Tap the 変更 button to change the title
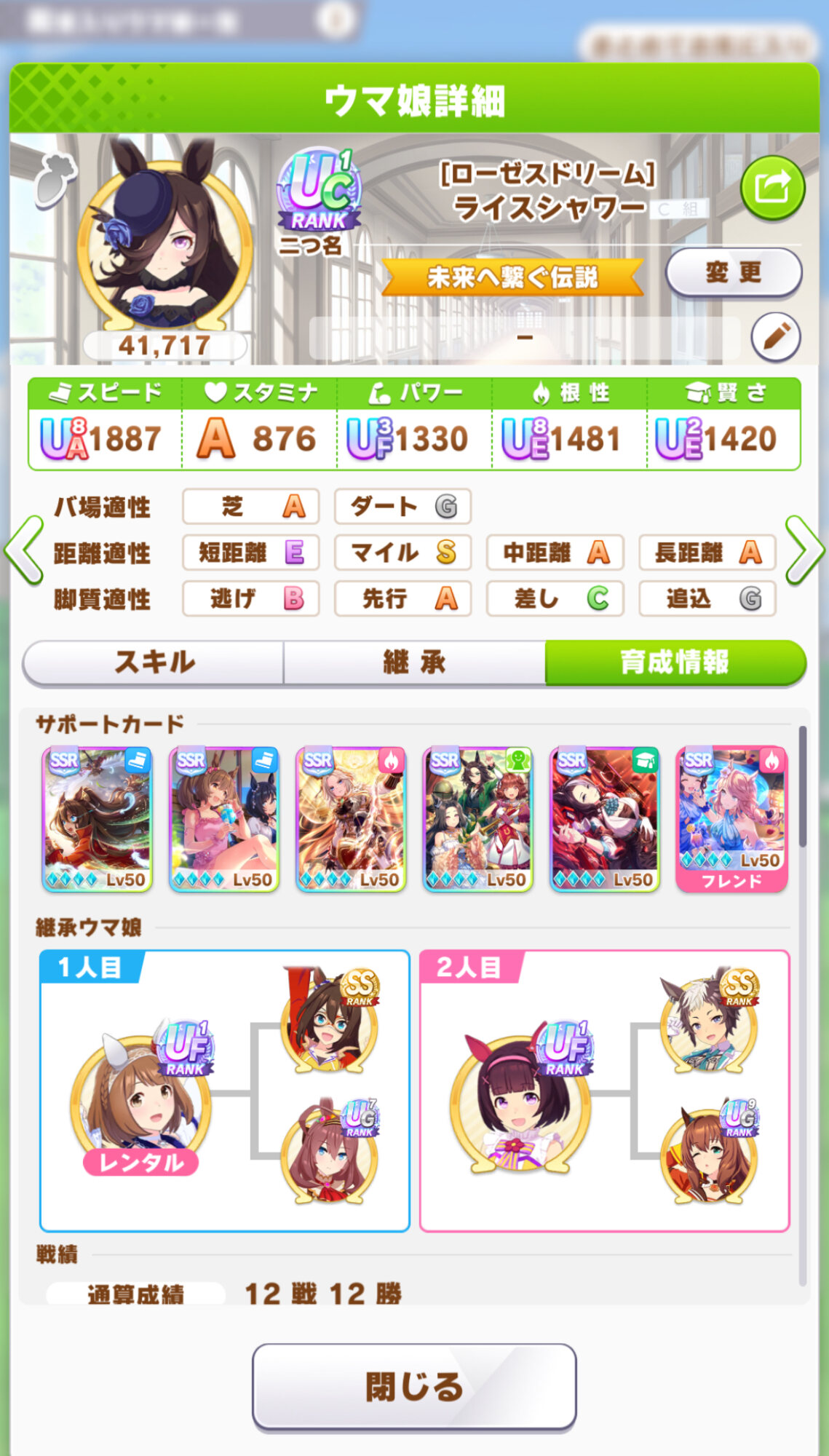Image resolution: width=829 pixels, height=1456 pixels. [x=734, y=273]
